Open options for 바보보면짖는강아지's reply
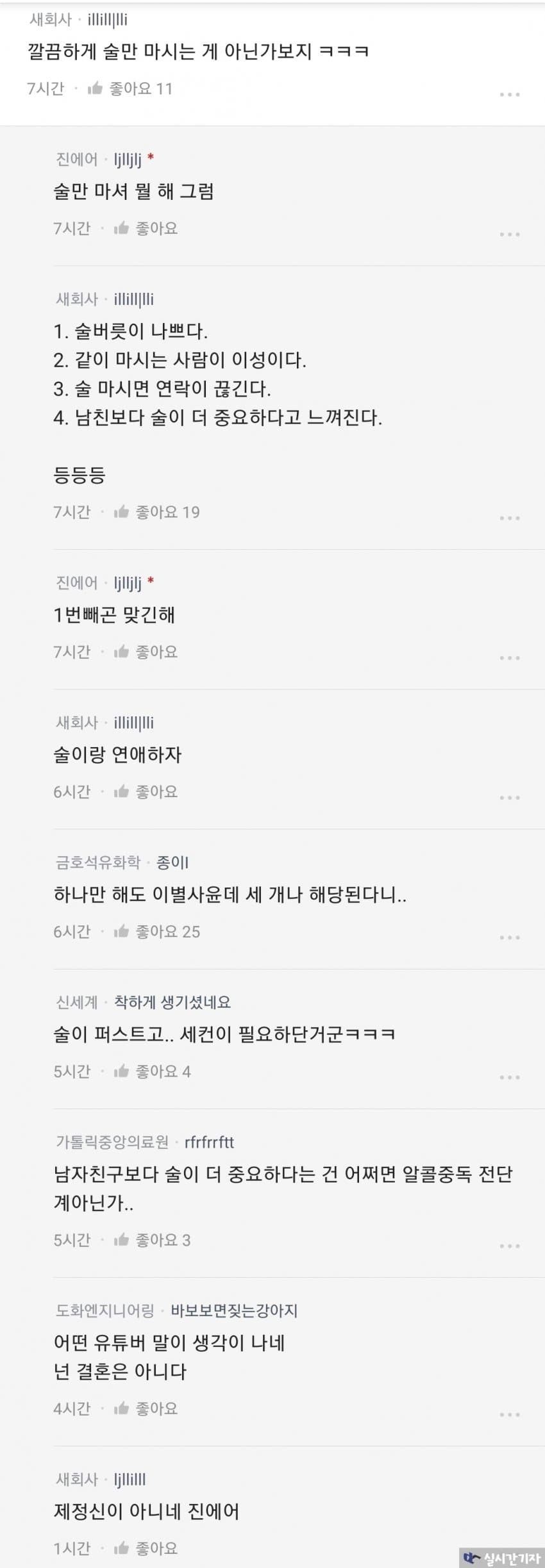545x1568 pixels. 509,1414
